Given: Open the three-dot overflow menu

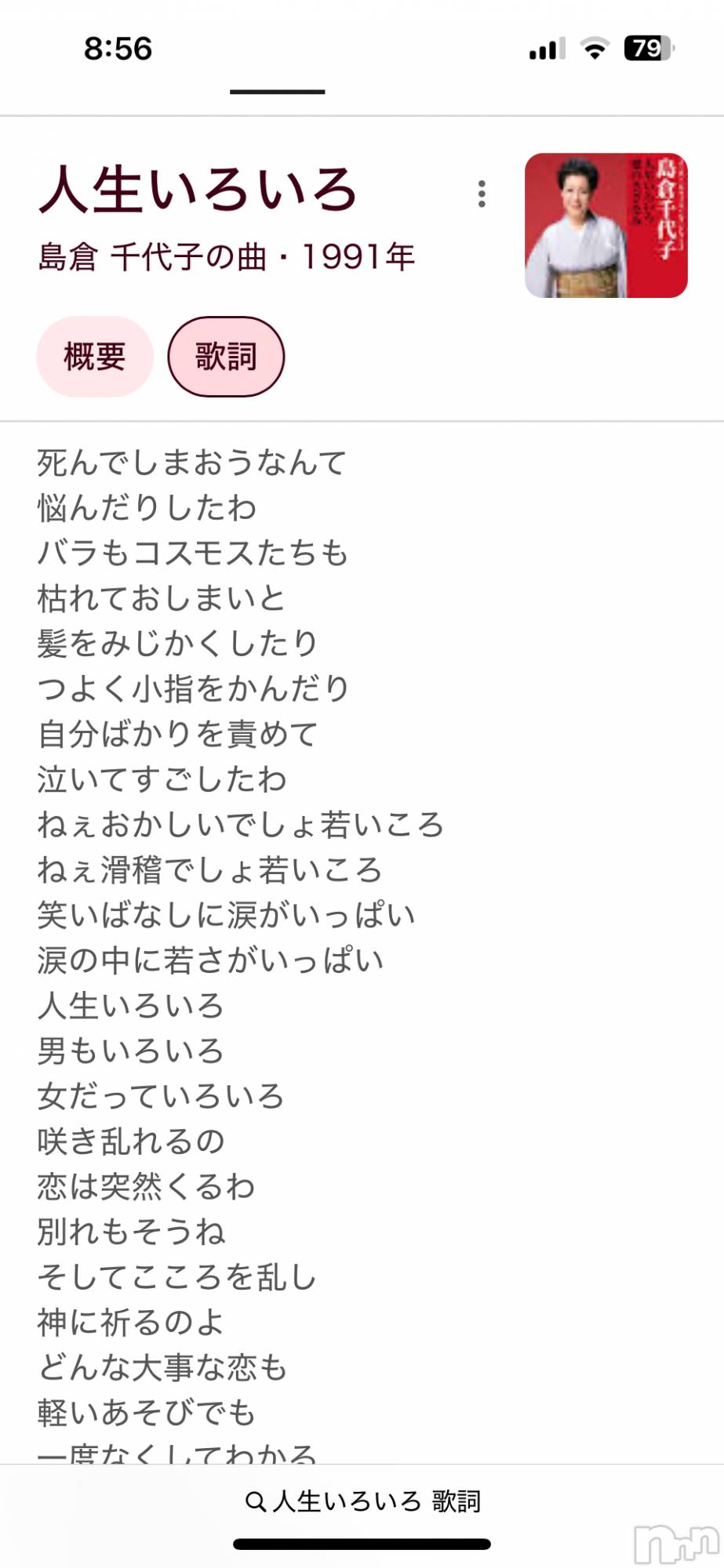Looking at the screenshot, I should tap(482, 194).
